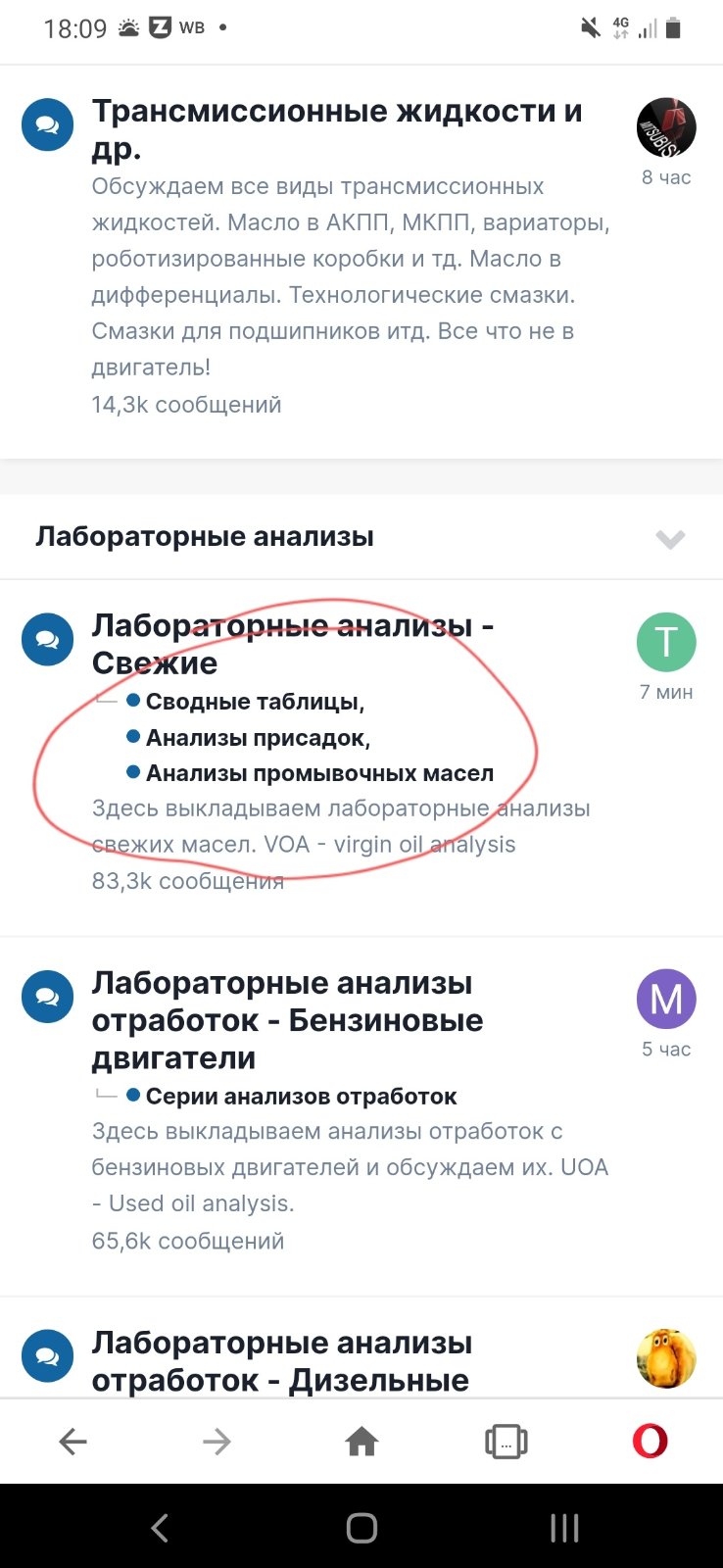Open subforum Серии анализов отработок
The image size is (723, 1568).
coord(301,1097)
